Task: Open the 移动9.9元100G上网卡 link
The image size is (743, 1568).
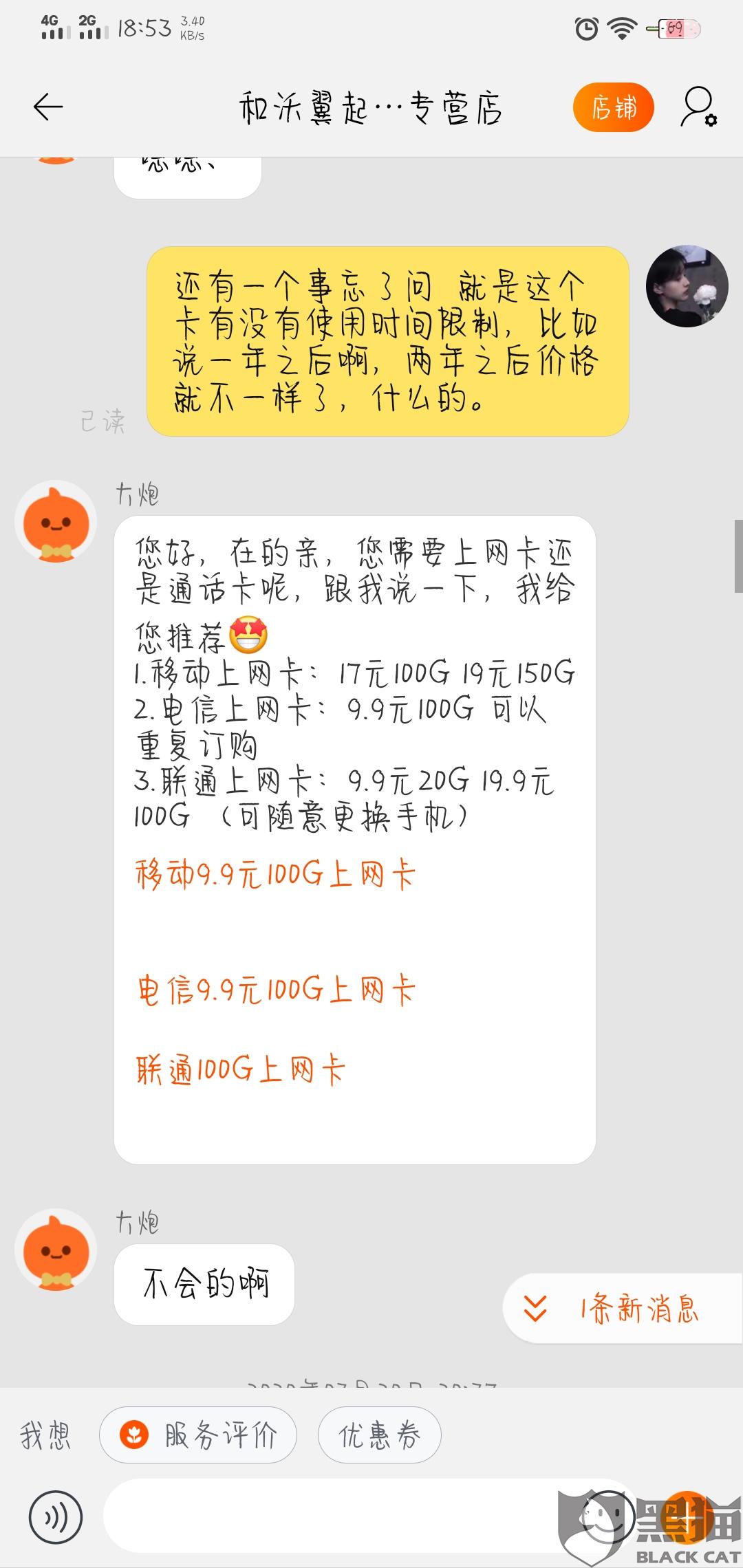Action: click(x=275, y=875)
